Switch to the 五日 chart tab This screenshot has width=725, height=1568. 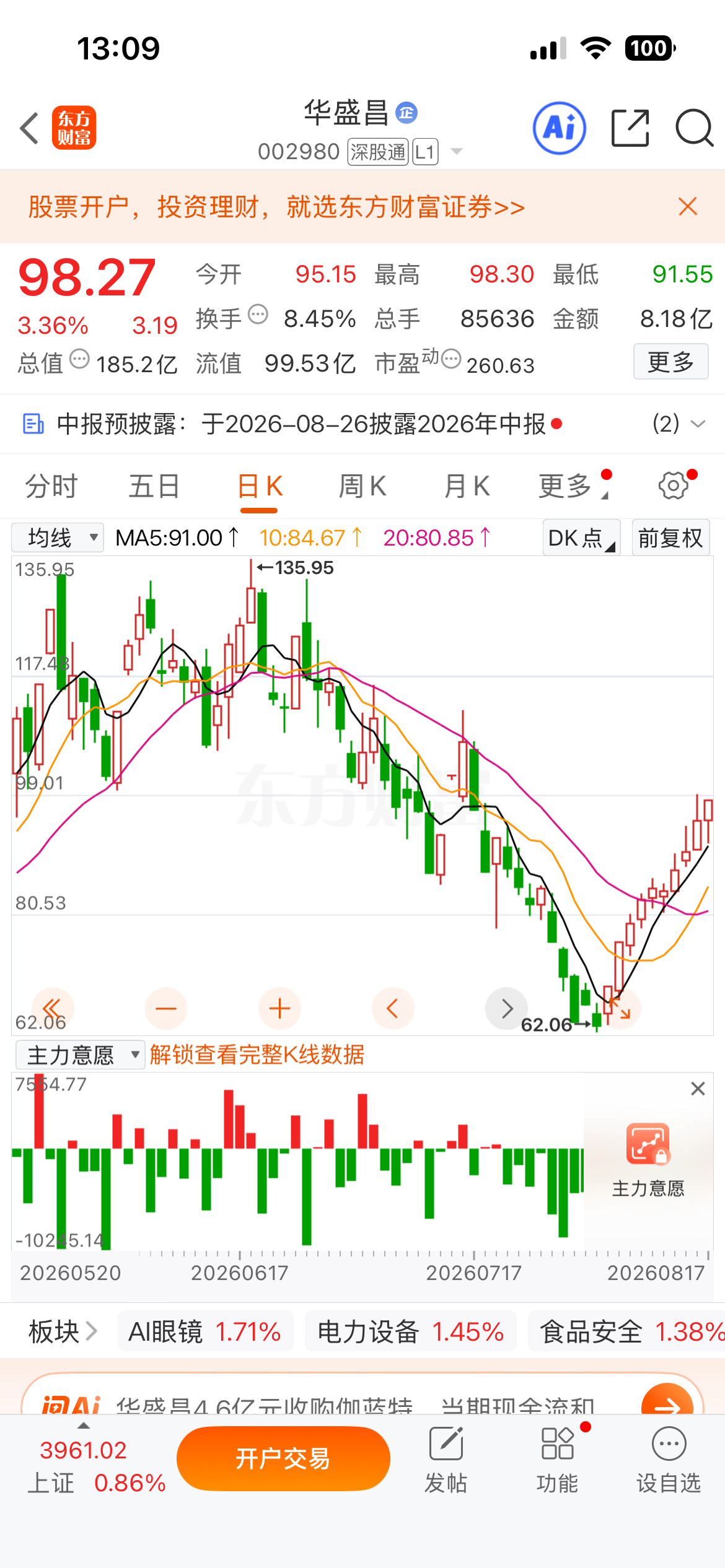(x=154, y=486)
